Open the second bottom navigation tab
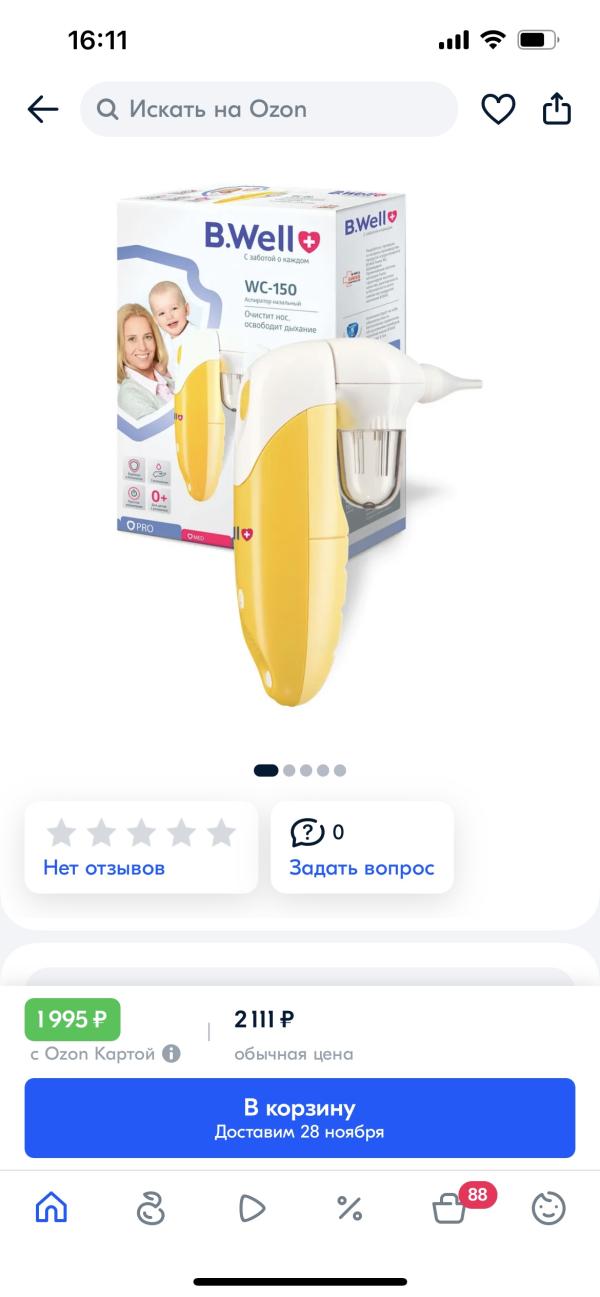 coord(151,1209)
